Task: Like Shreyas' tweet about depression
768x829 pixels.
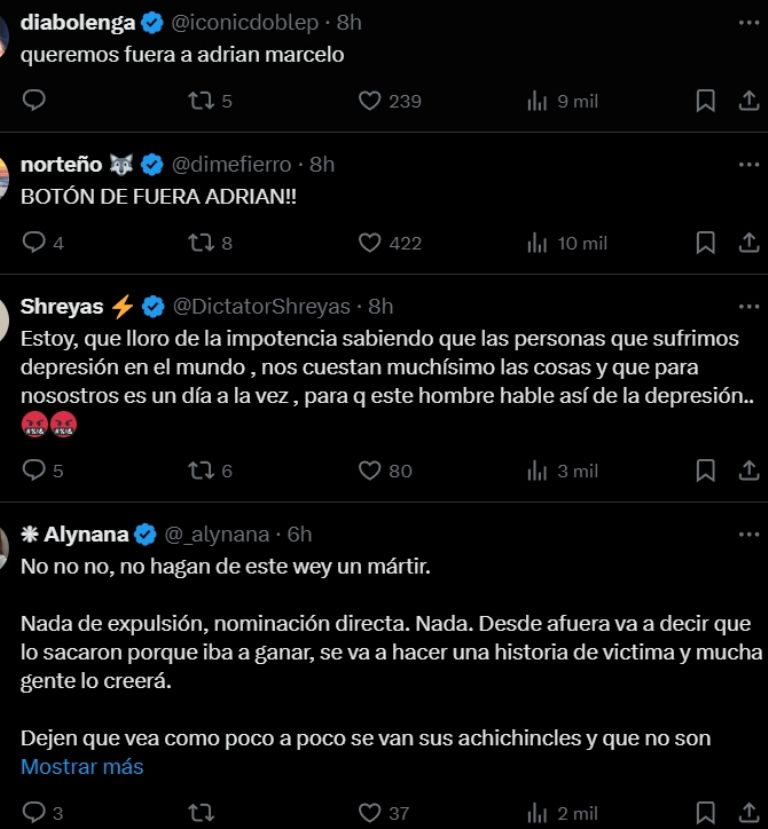Action: click(369, 471)
